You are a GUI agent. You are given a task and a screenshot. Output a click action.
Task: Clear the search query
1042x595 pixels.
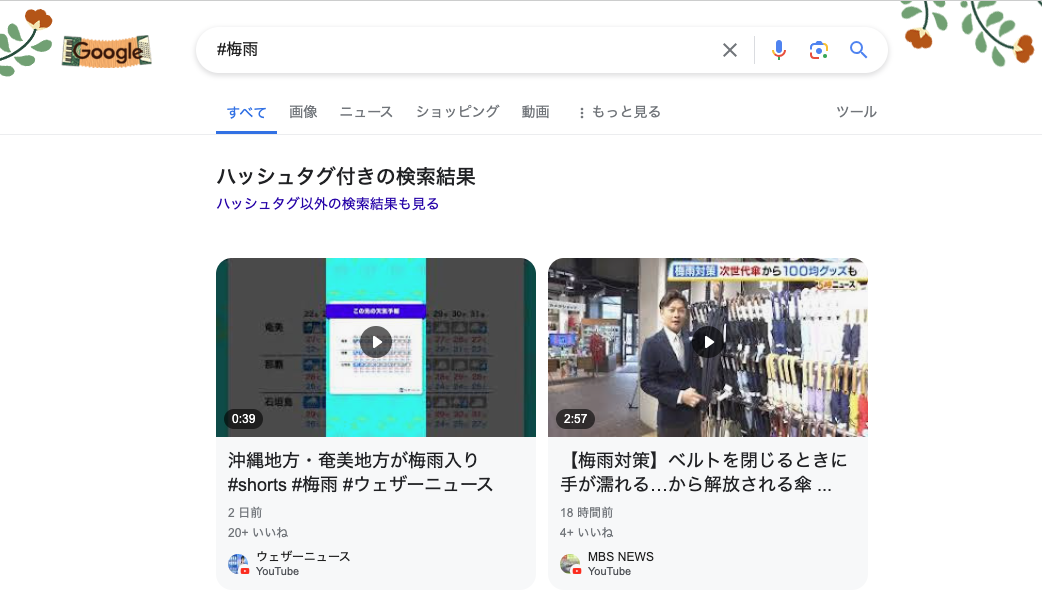[730, 50]
